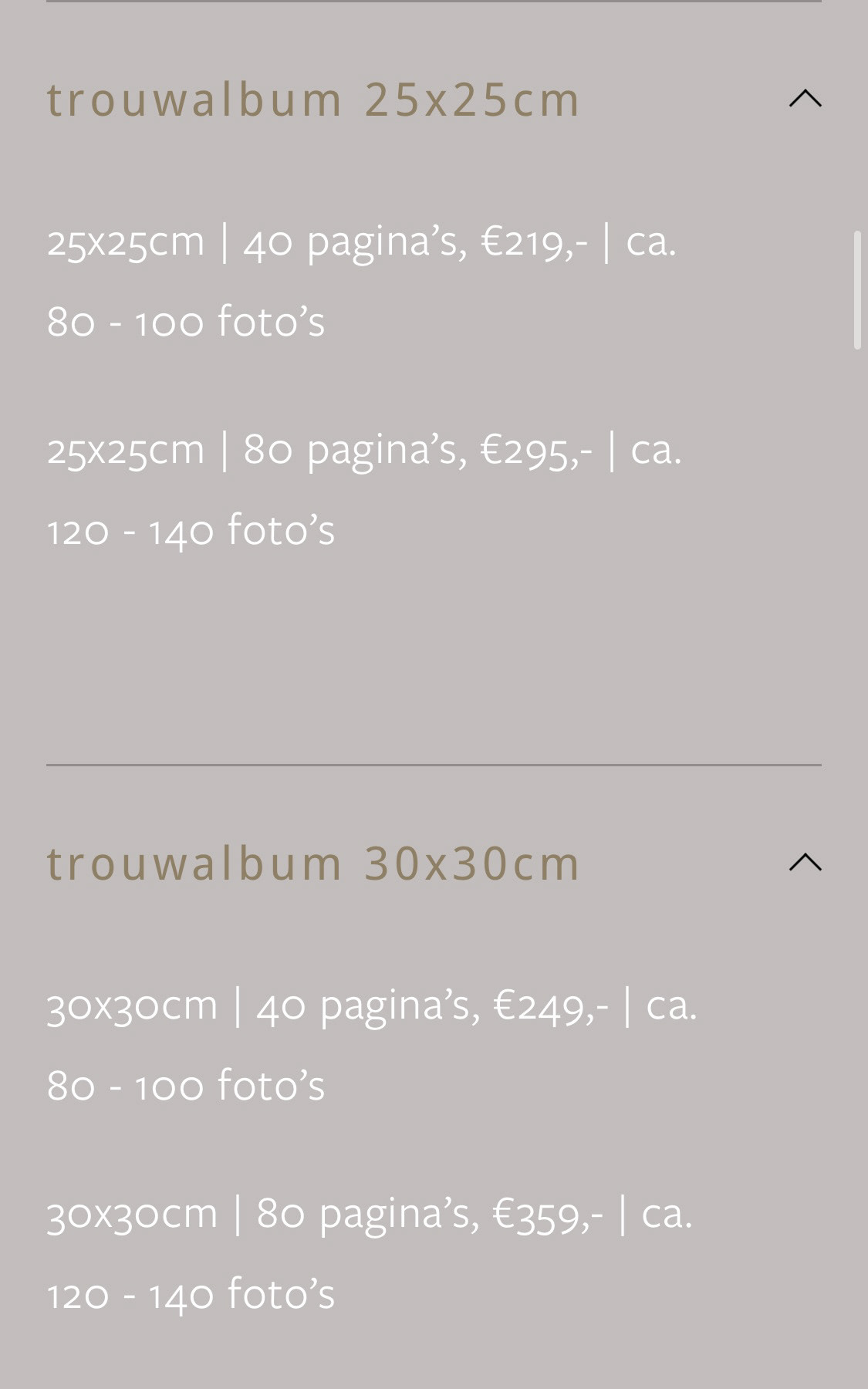Collapse the trouwalbum 30x30cm section
Viewport: 868px width, 1389px height.
[x=805, y=862]
